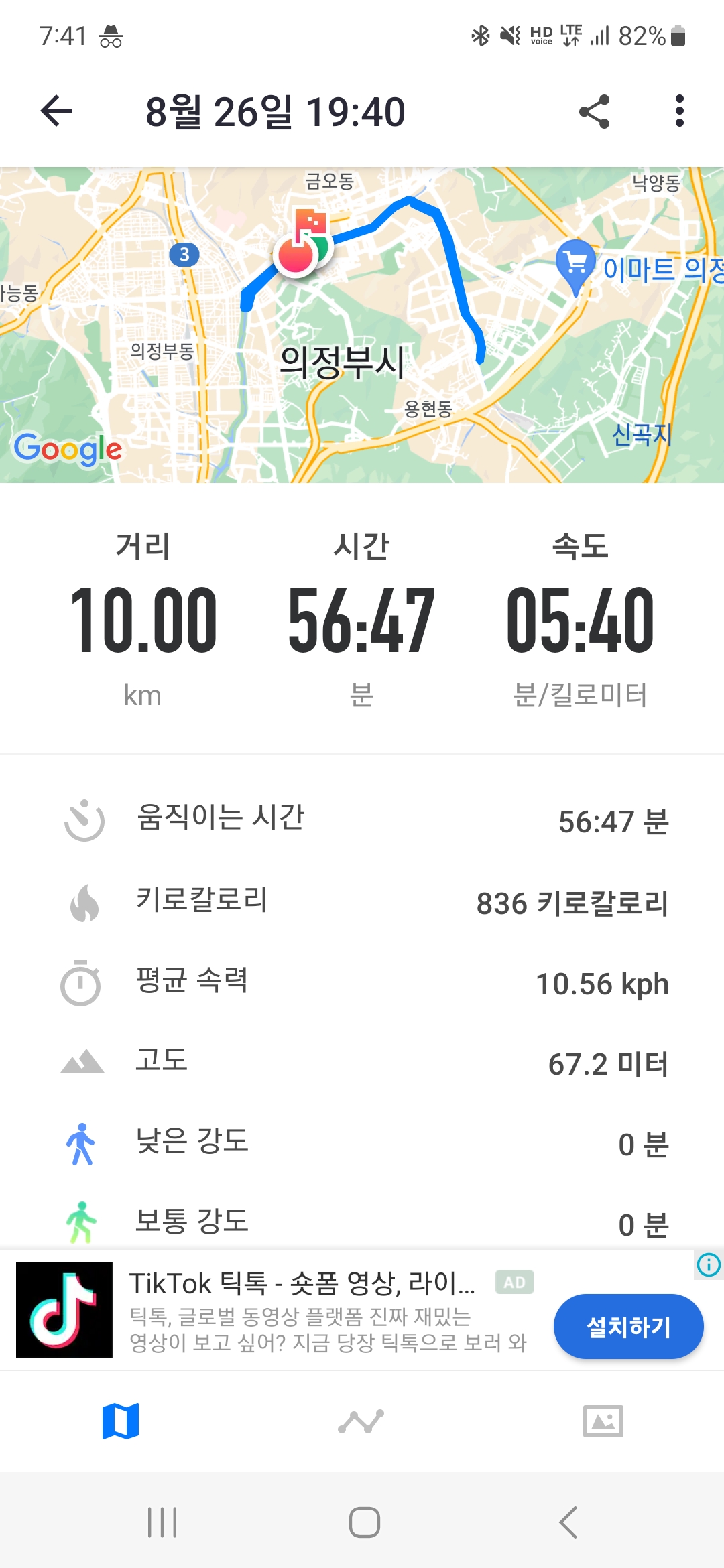This screenshot has height=1568, width=724.
Task: Switch to the photos tab
Action: coord(603,1421)
